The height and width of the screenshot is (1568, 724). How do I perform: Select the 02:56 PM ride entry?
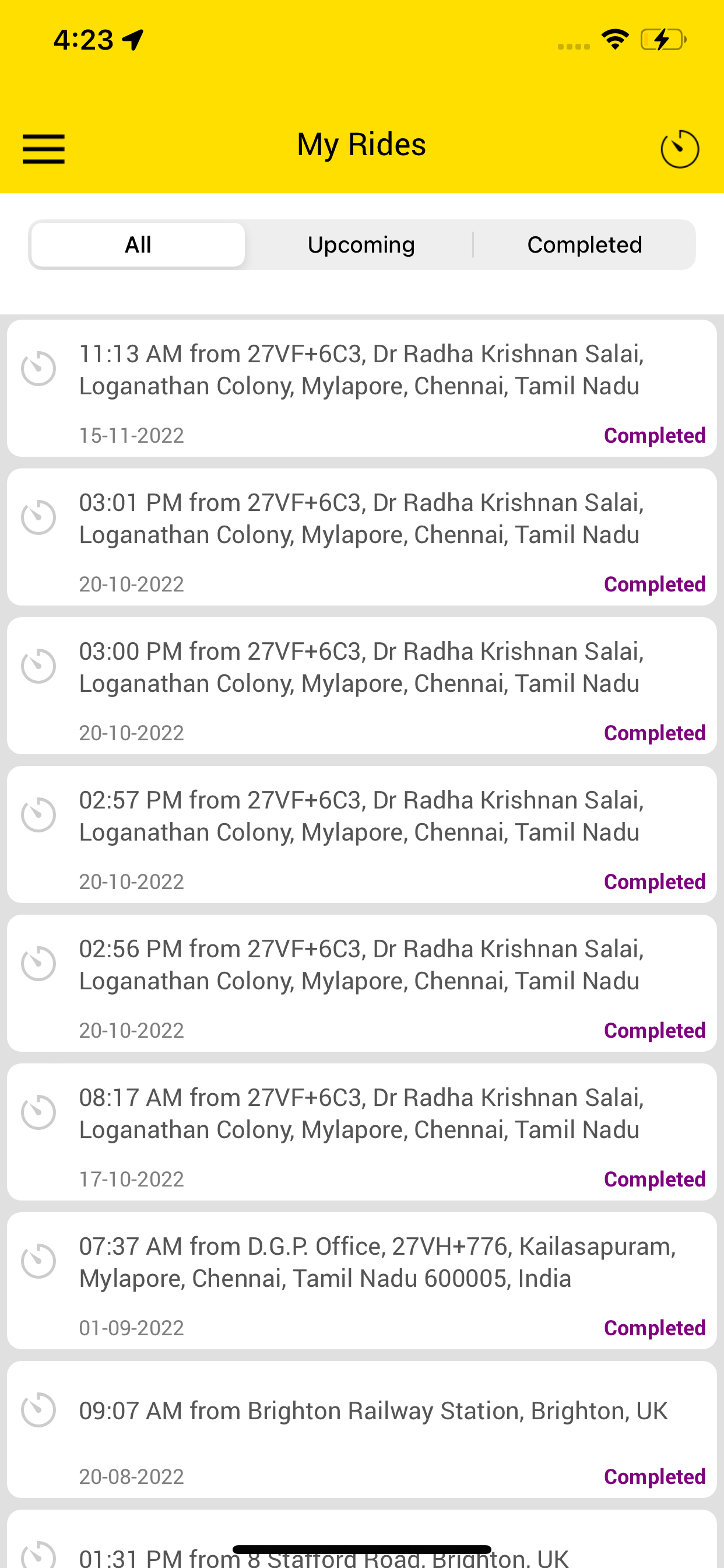[x=362, y=984]
